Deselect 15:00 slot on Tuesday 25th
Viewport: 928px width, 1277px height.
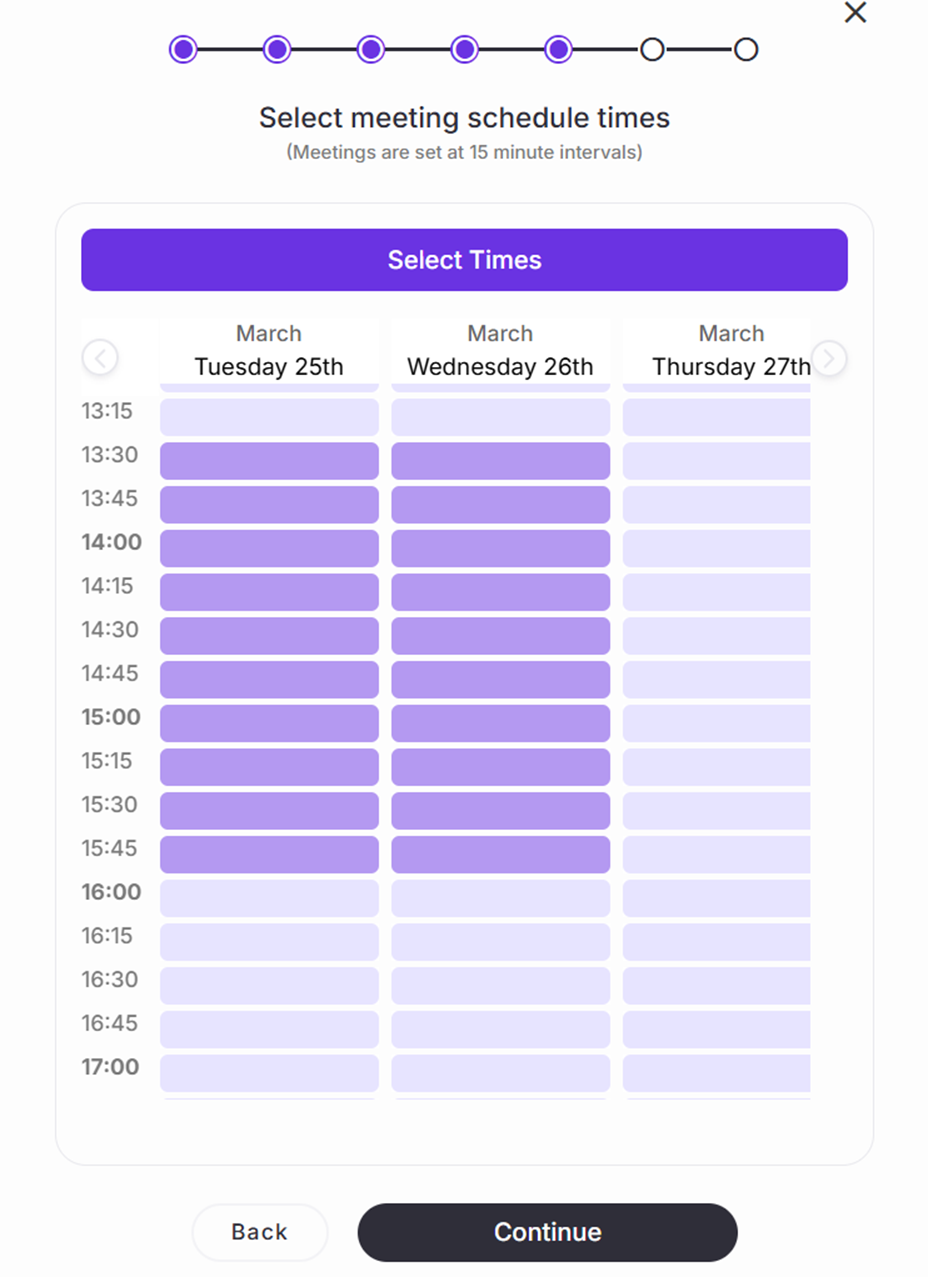269,723
